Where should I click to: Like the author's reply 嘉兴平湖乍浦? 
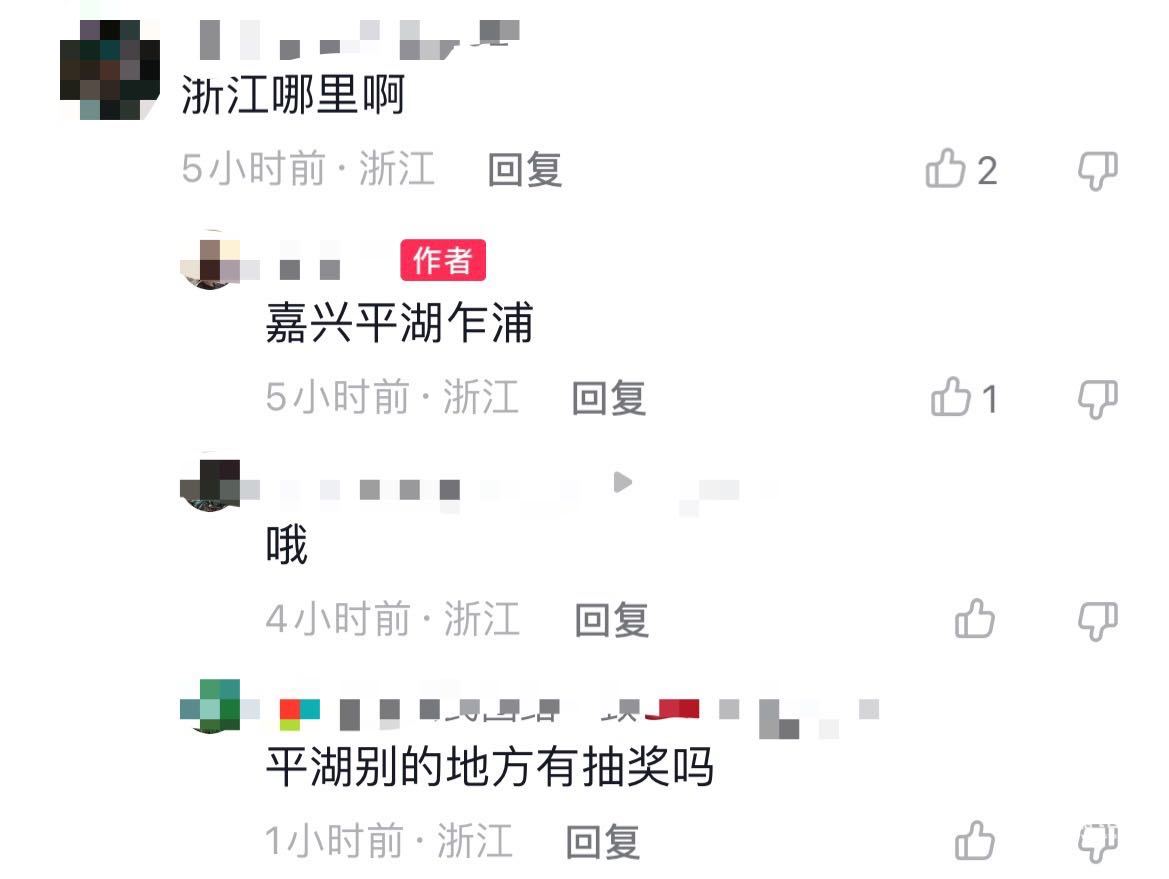951,399
